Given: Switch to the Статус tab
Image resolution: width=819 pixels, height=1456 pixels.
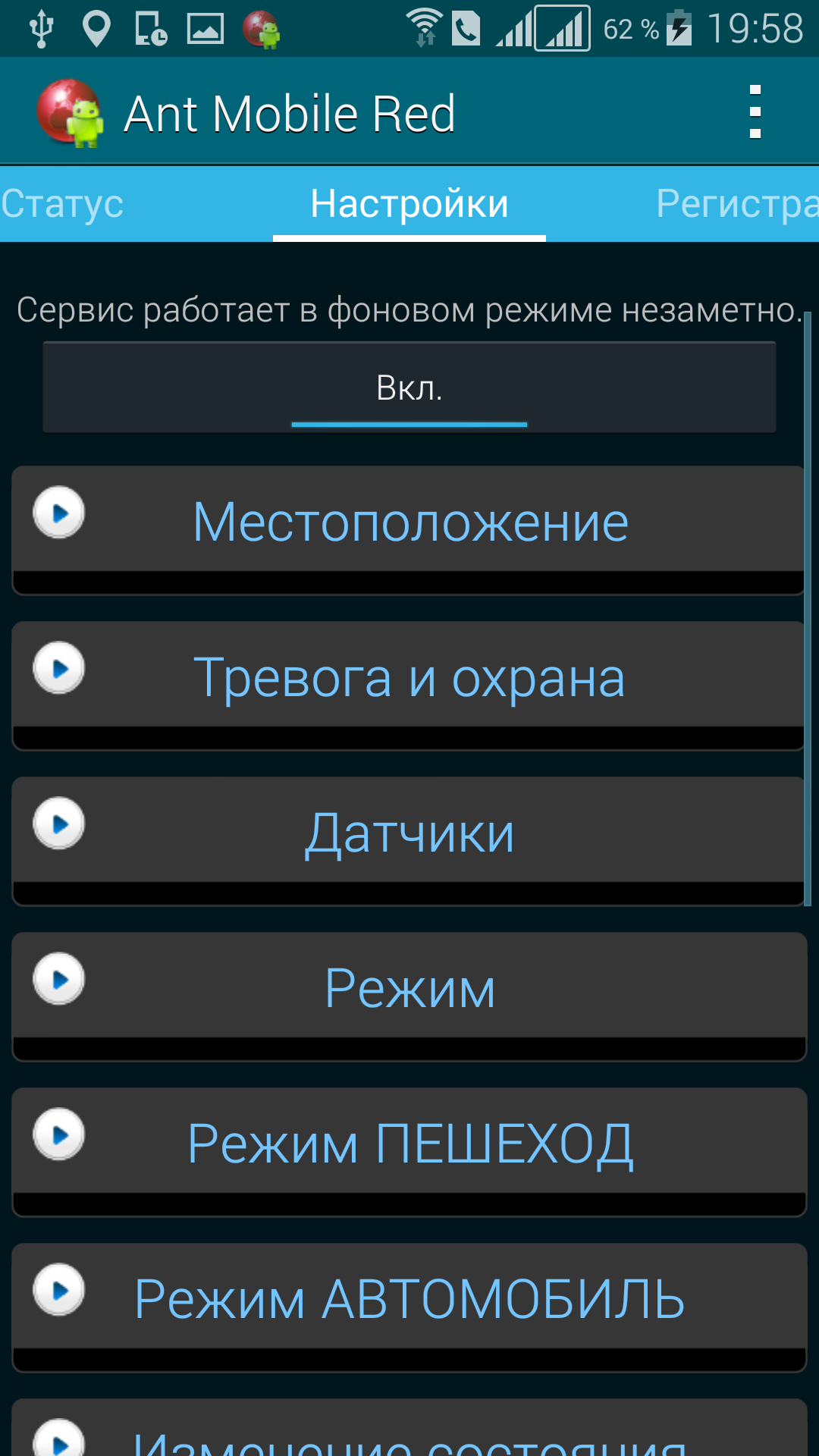Looking at the screenshot, I should (62, 204).
